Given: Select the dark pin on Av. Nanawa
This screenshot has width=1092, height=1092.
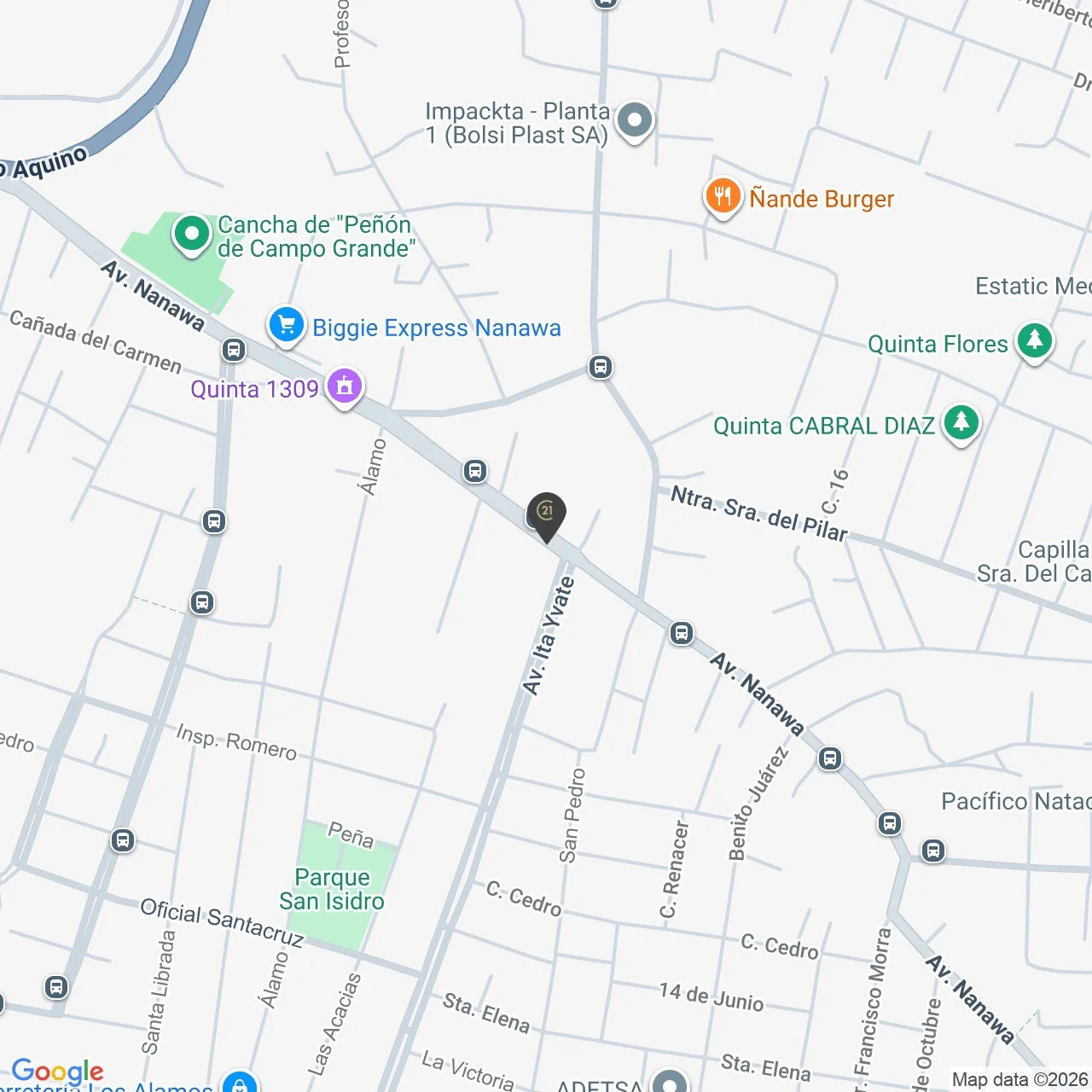Looking at the screenshot, I should point(547,514).
